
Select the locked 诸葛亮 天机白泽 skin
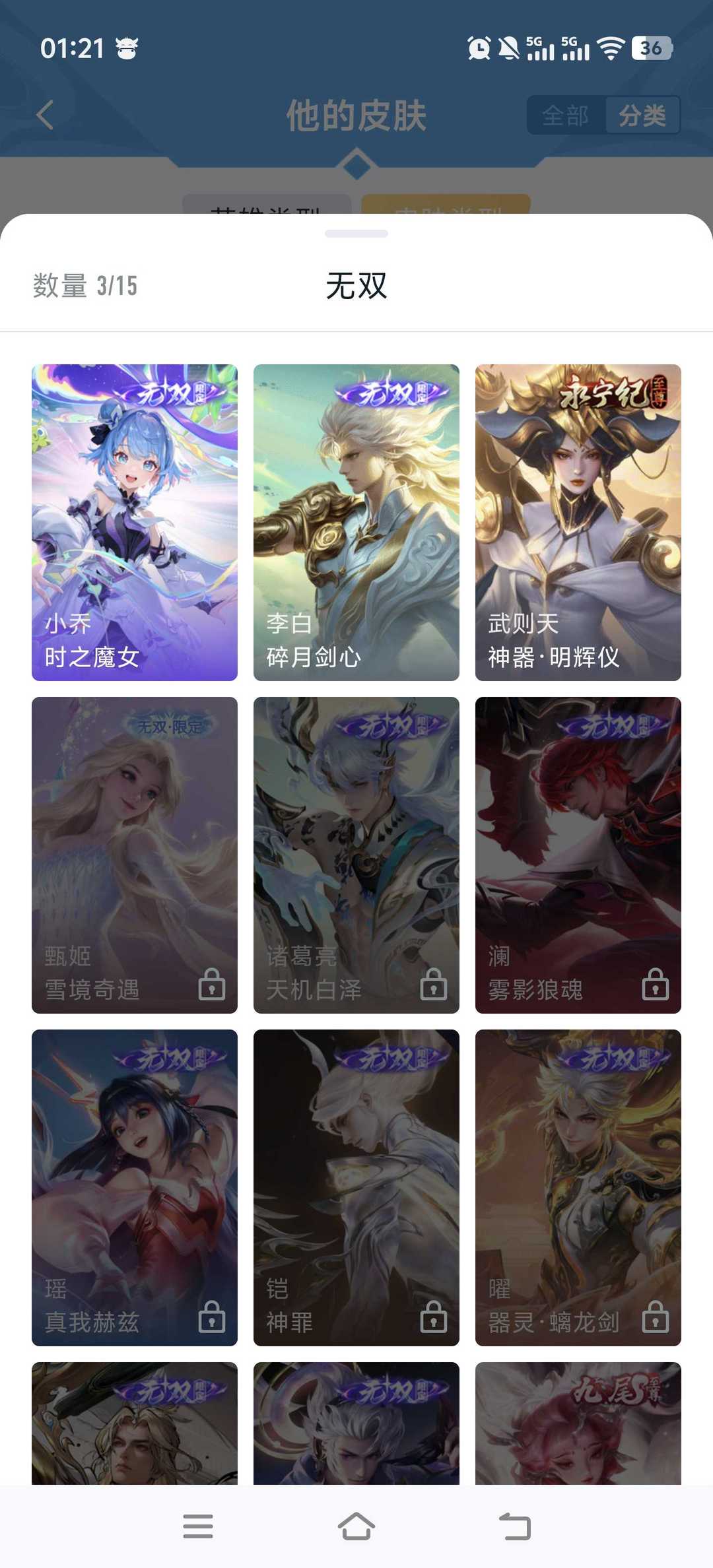(x=356, y=855)
